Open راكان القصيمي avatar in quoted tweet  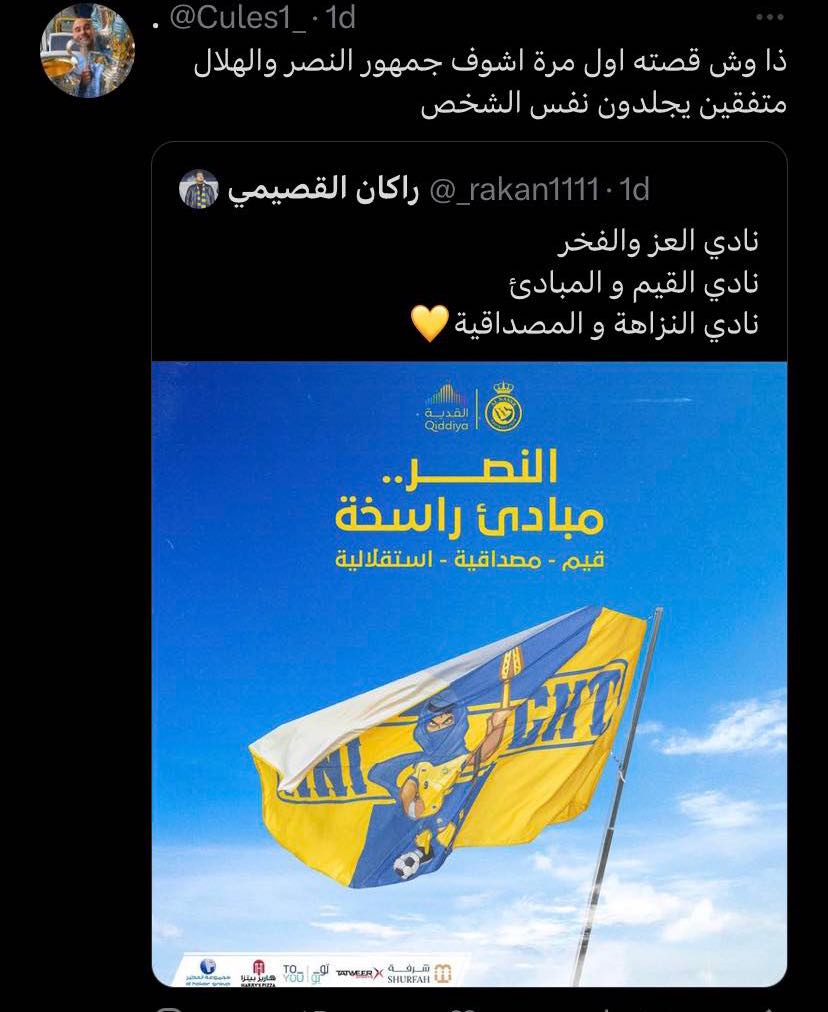click(x=199, y=189)
